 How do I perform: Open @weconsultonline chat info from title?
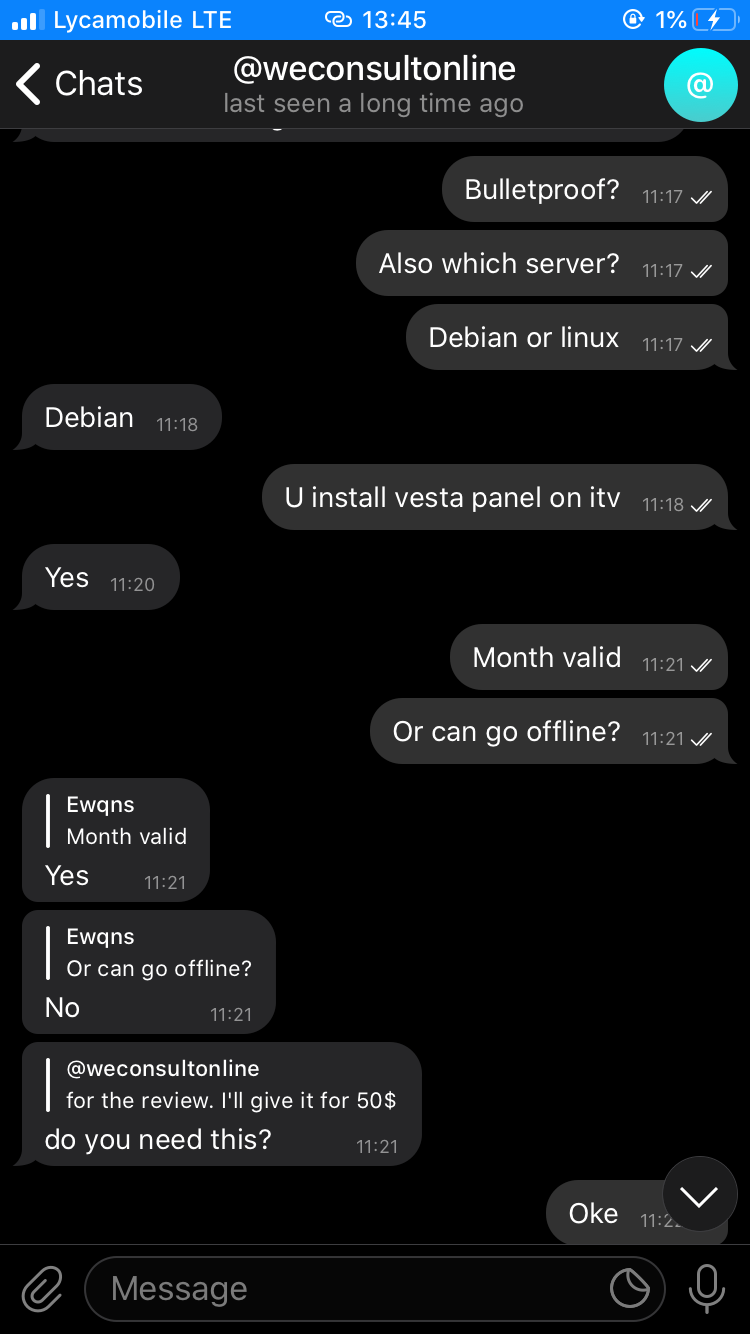(x=374, y=84)
